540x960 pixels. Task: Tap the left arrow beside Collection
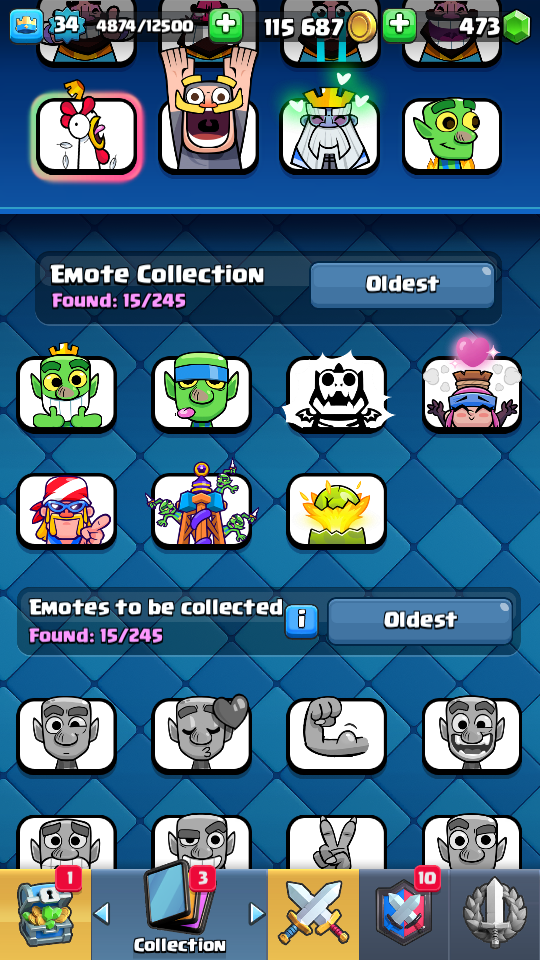102,913
